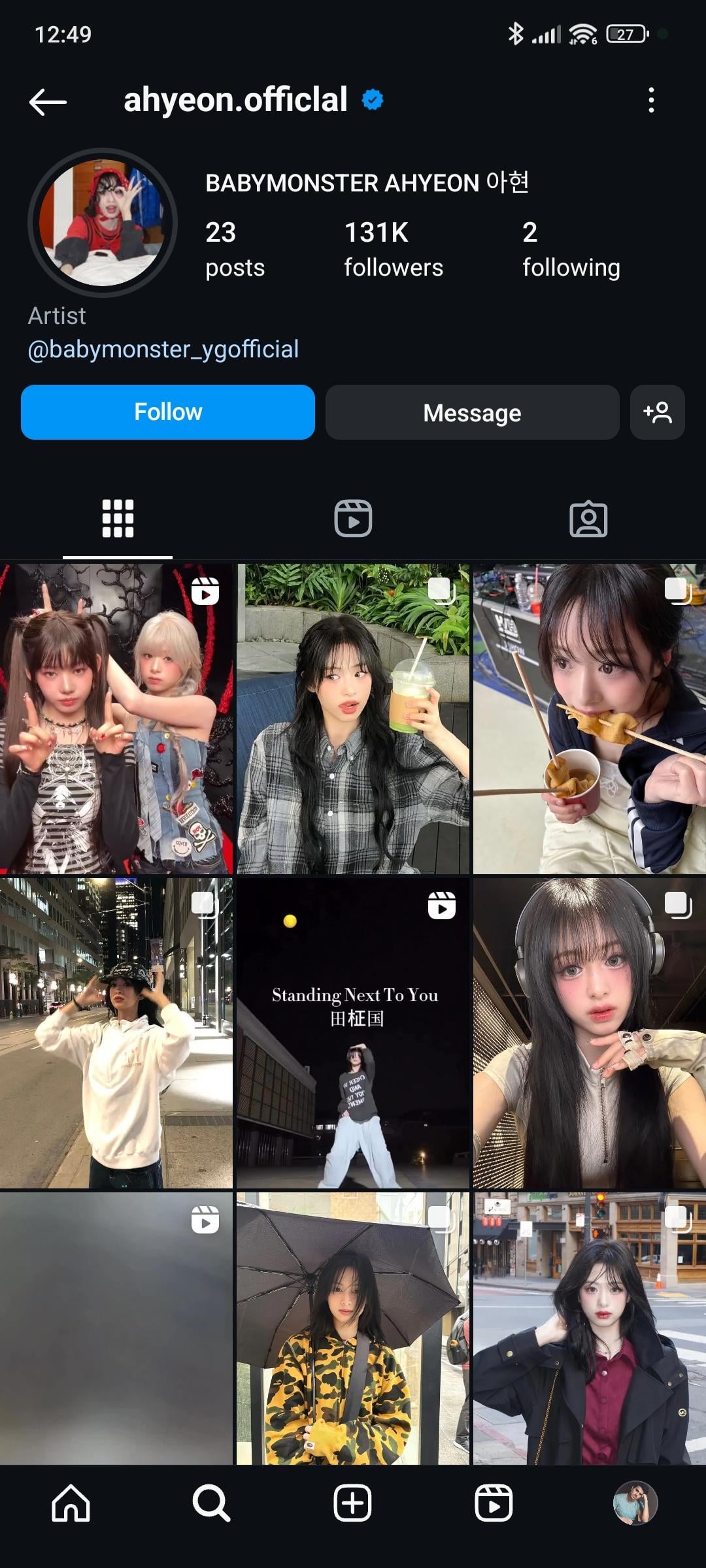Go back using the arrow icon

tap(48, 102)
